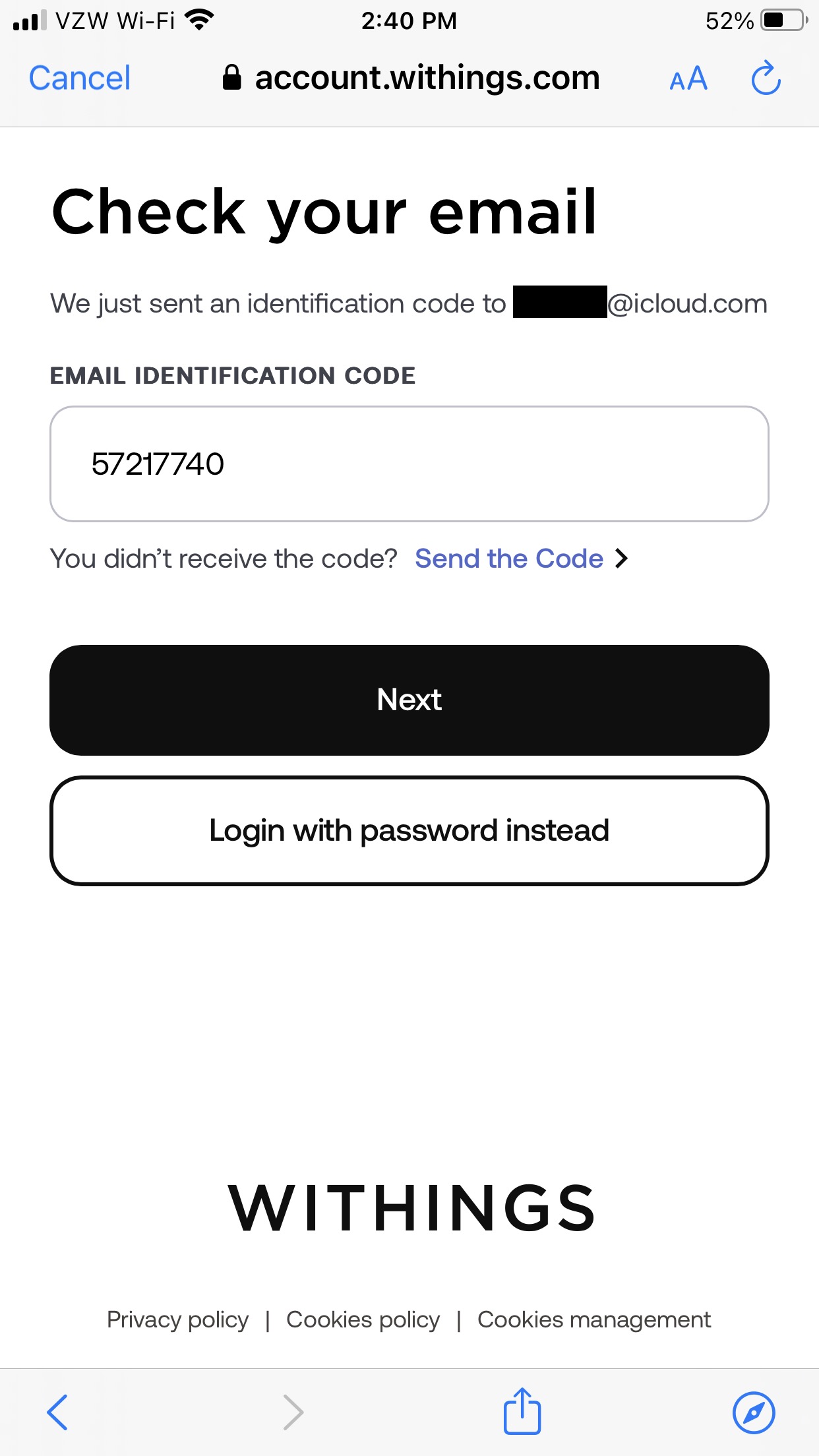View the Cookies policy
The image size is (819, 1456).
click(363, 1319)
